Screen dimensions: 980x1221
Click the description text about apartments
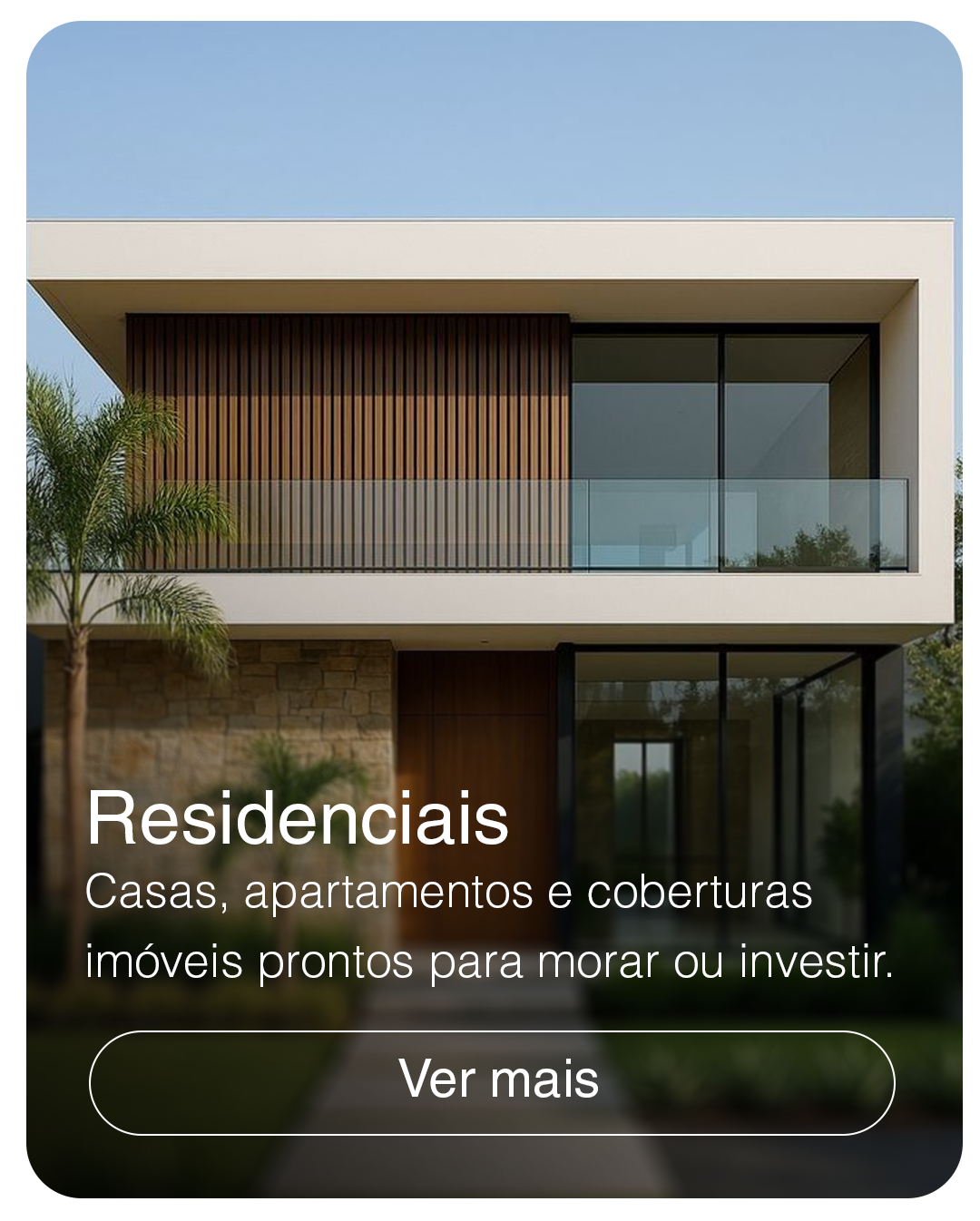pos(449,897)
